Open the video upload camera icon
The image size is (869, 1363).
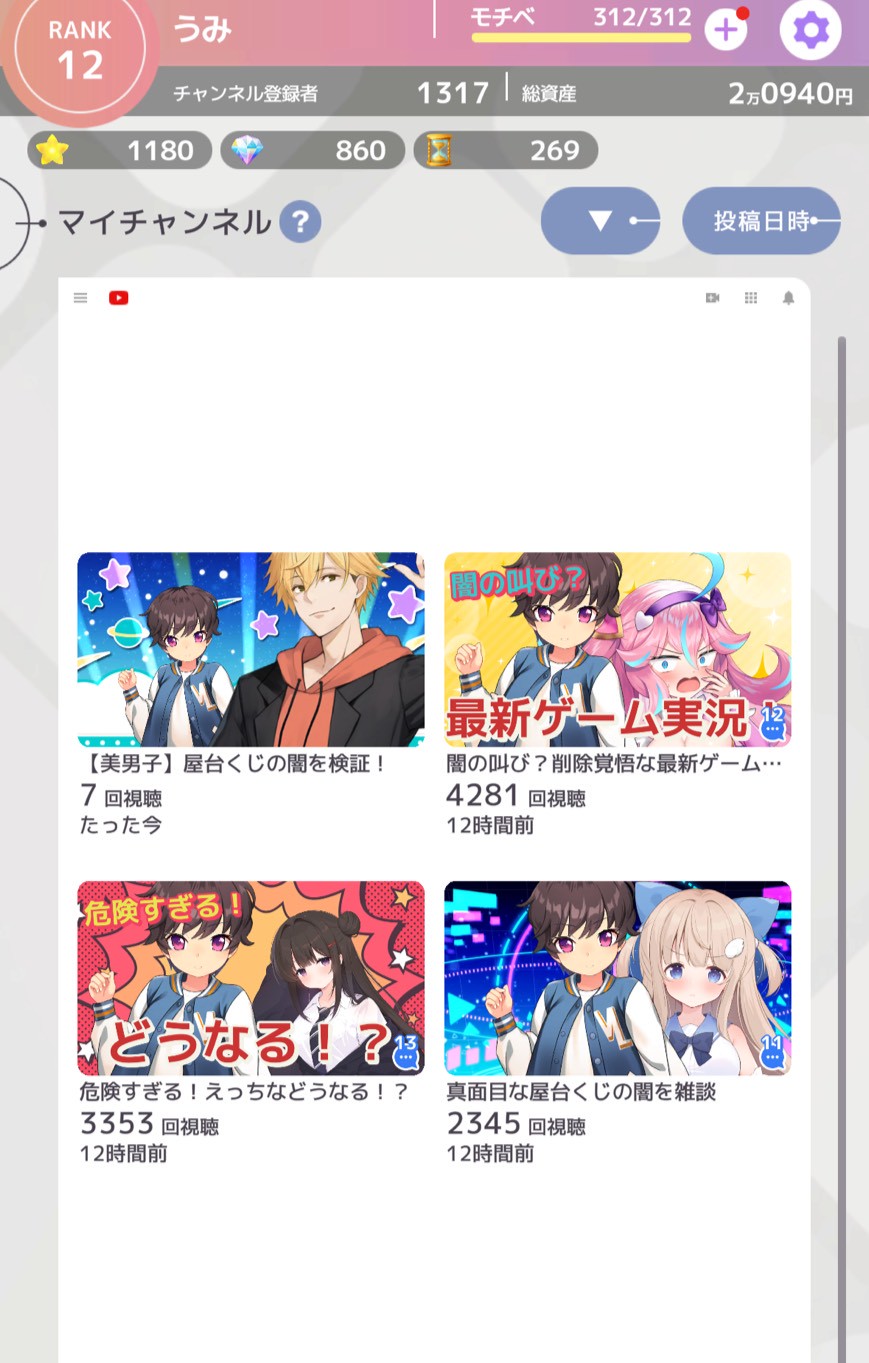tap(712, 298)
